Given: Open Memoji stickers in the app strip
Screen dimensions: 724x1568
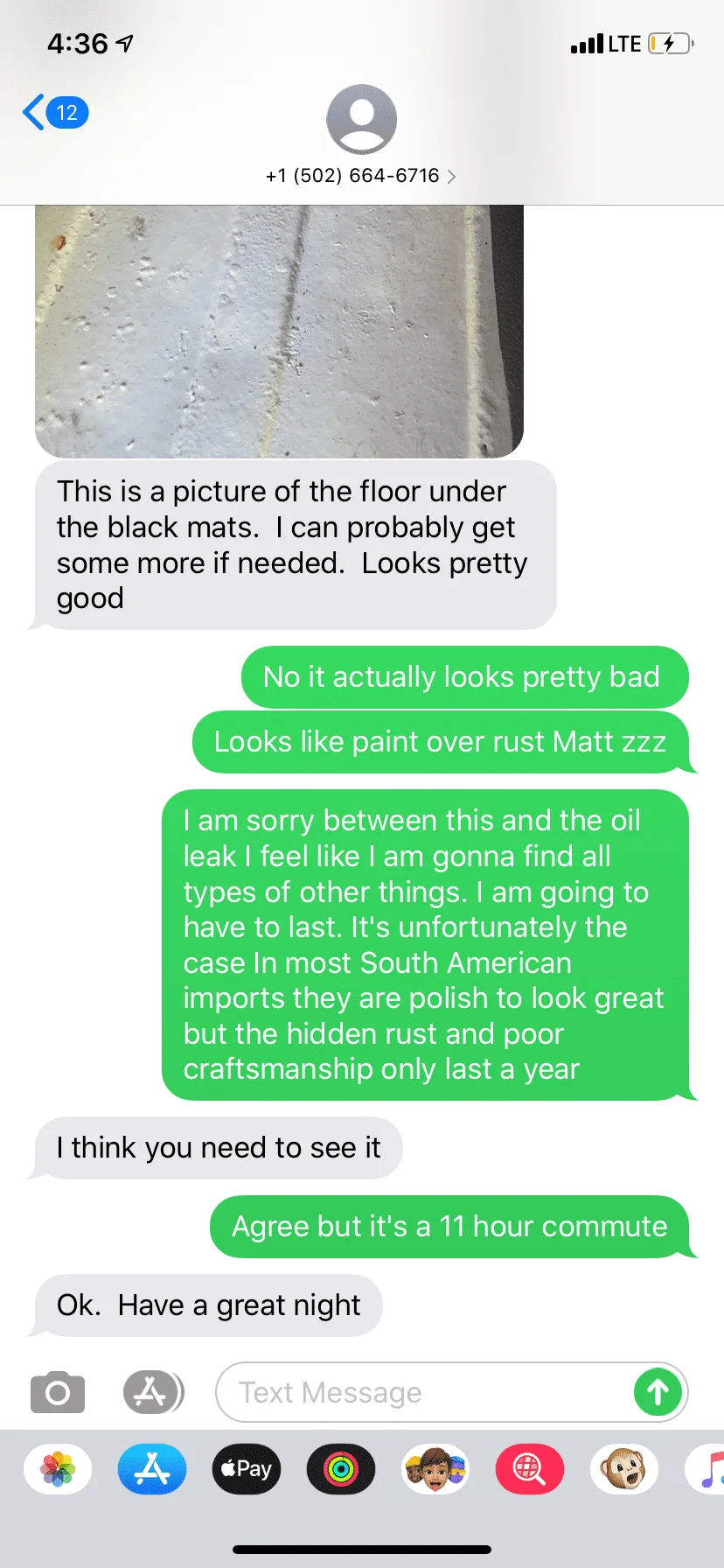Looking at the screenshot, I should click(x=435, y=1469).
